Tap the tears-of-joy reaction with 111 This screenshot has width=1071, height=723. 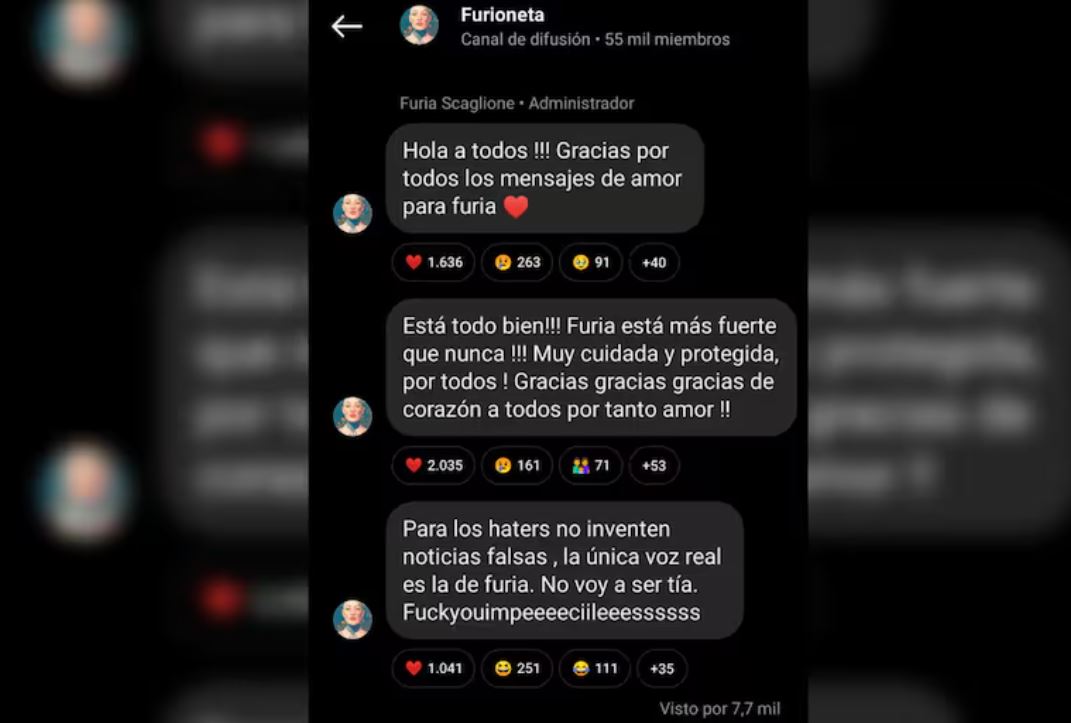[x=594, y=669]
